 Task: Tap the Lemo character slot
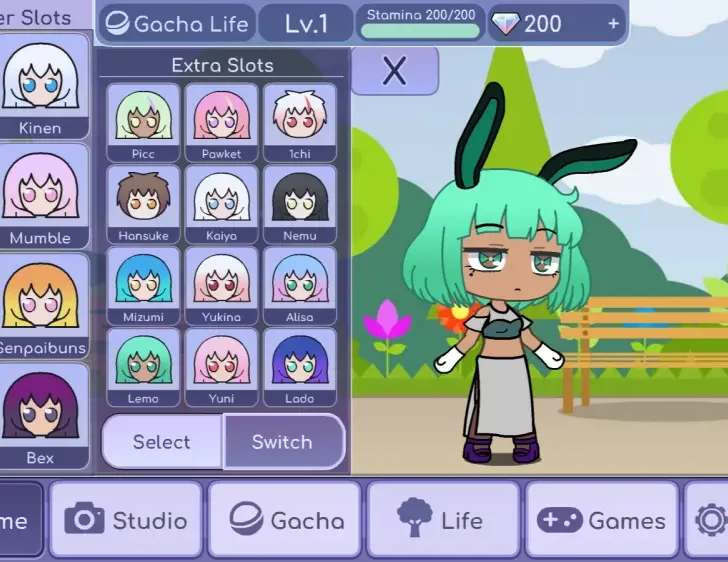pos(143,366)
